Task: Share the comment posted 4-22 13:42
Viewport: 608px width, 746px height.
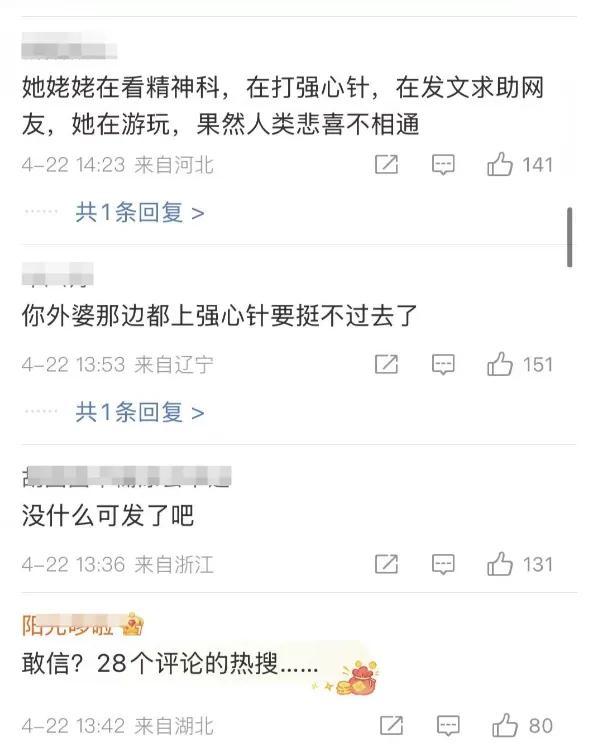Action: [392, 725]
